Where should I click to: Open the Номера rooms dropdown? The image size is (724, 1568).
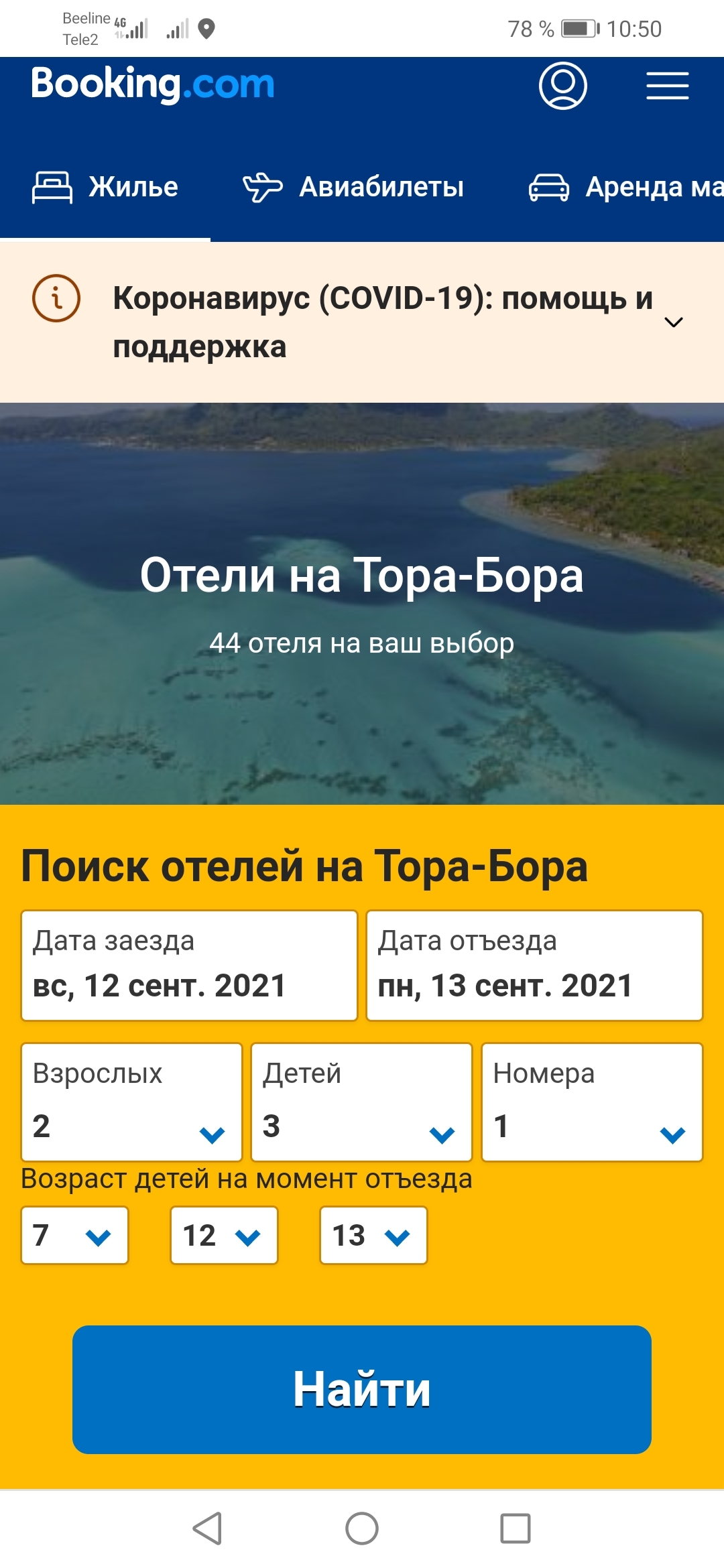click(x=592, y=1102)
